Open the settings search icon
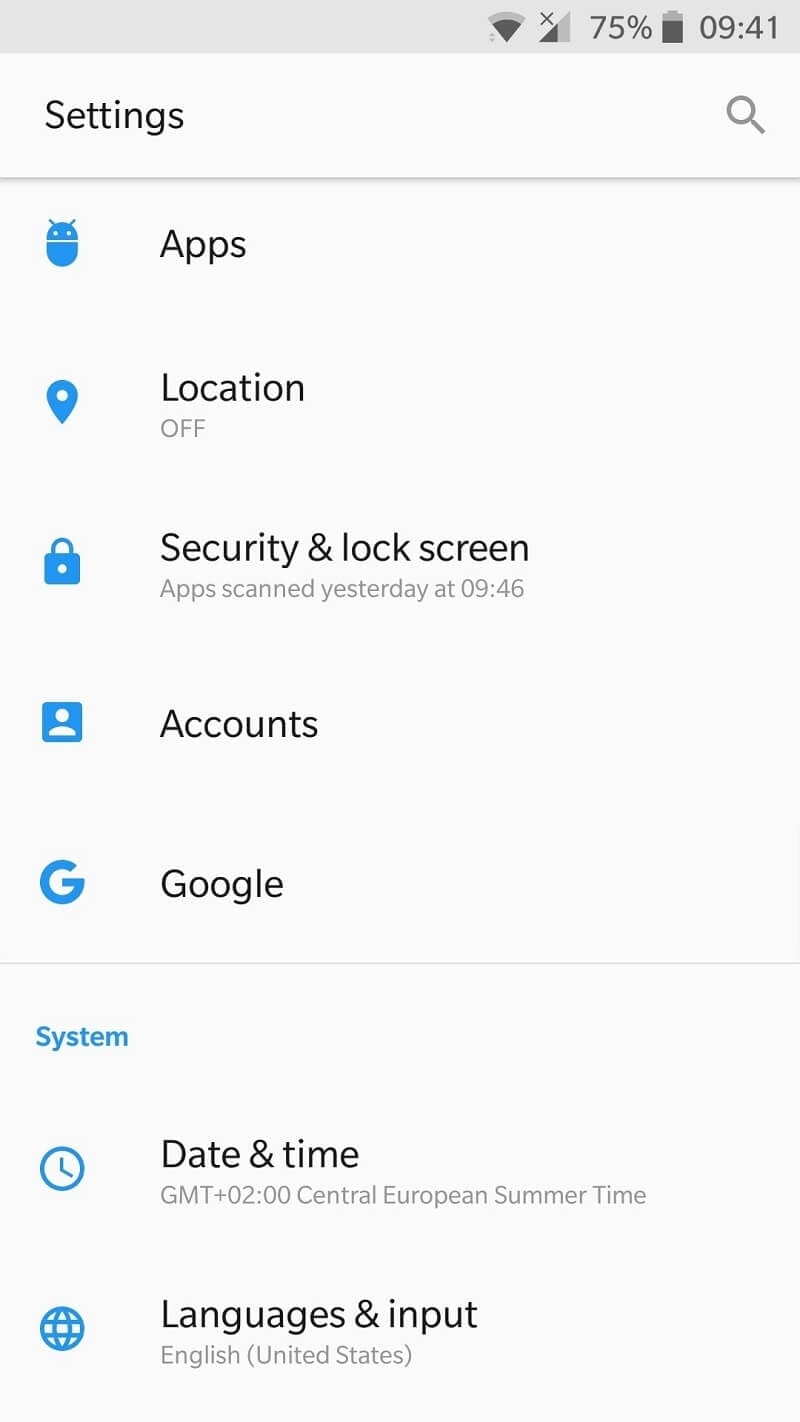Image resolution: width=800 pixels, height=1422 pixels. 745,116
